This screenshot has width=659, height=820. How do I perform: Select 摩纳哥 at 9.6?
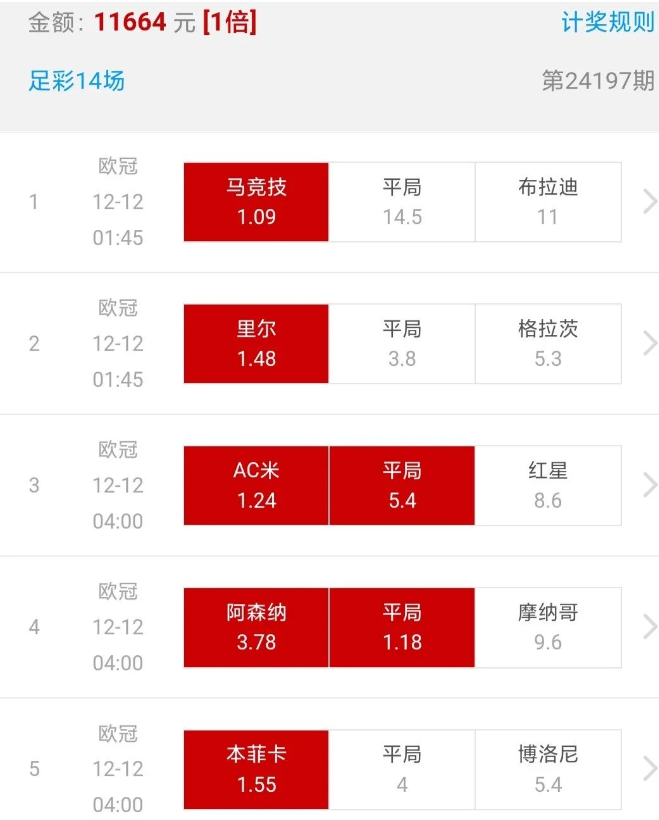(x=548, y=628)
